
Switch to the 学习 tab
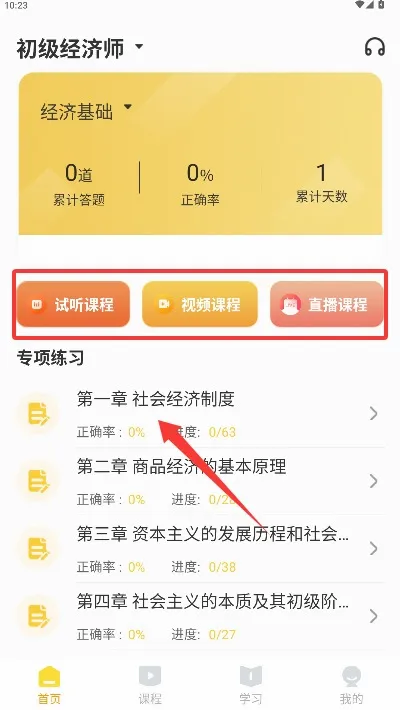tap(251, 685)
